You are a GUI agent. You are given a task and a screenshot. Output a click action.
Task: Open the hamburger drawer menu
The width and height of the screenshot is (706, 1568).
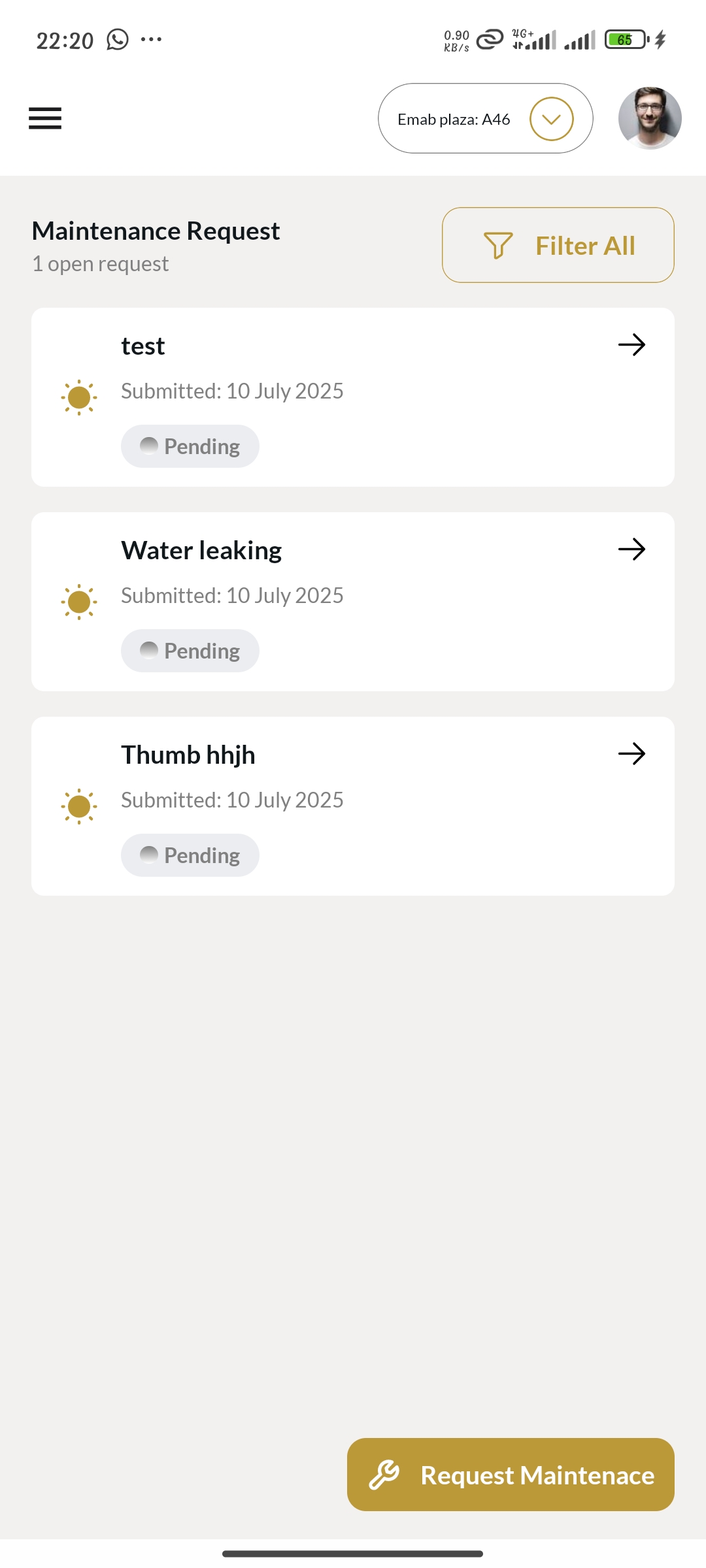(45, 118)
